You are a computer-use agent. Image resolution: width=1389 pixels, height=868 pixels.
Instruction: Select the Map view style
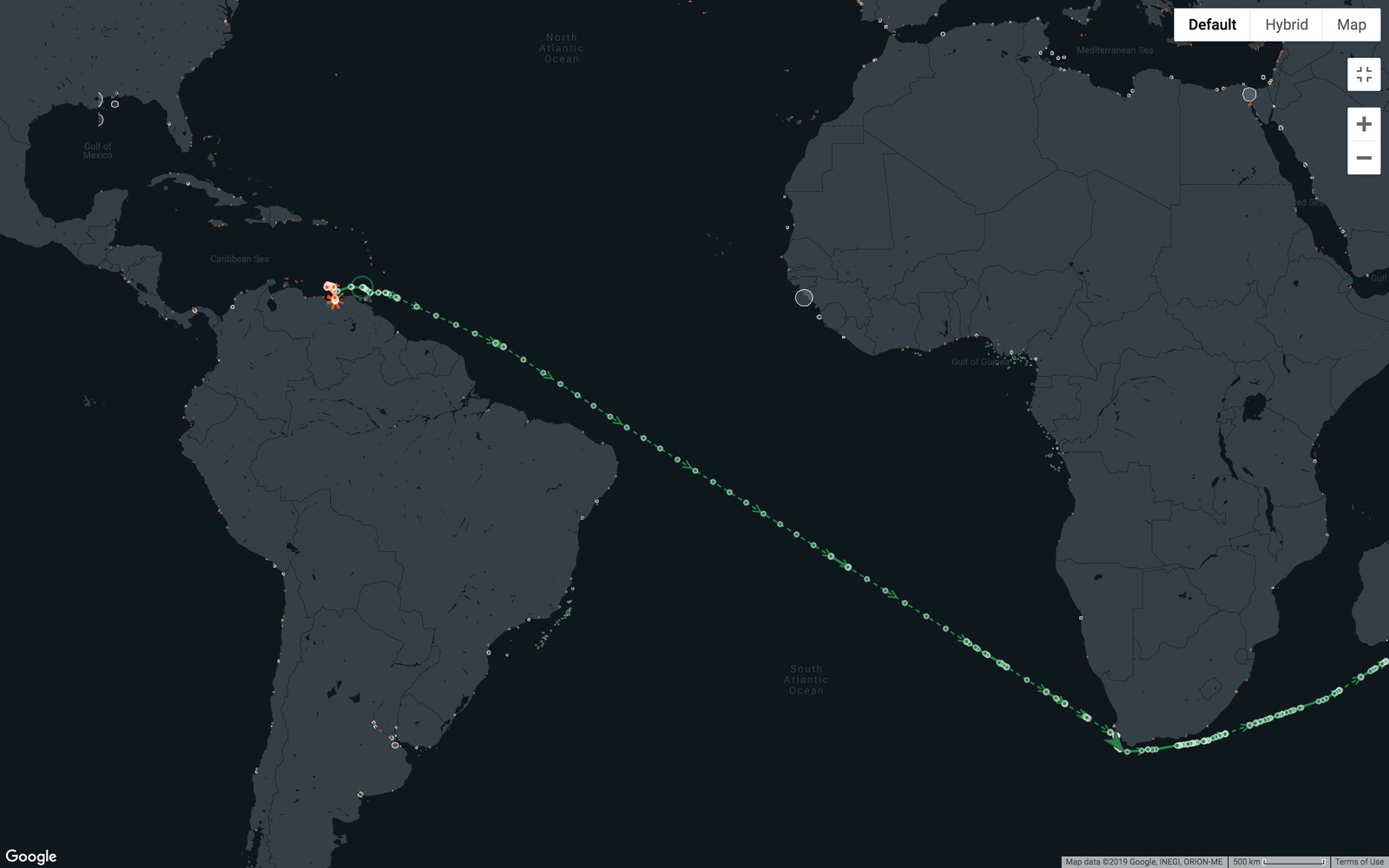click(1351, 24)
